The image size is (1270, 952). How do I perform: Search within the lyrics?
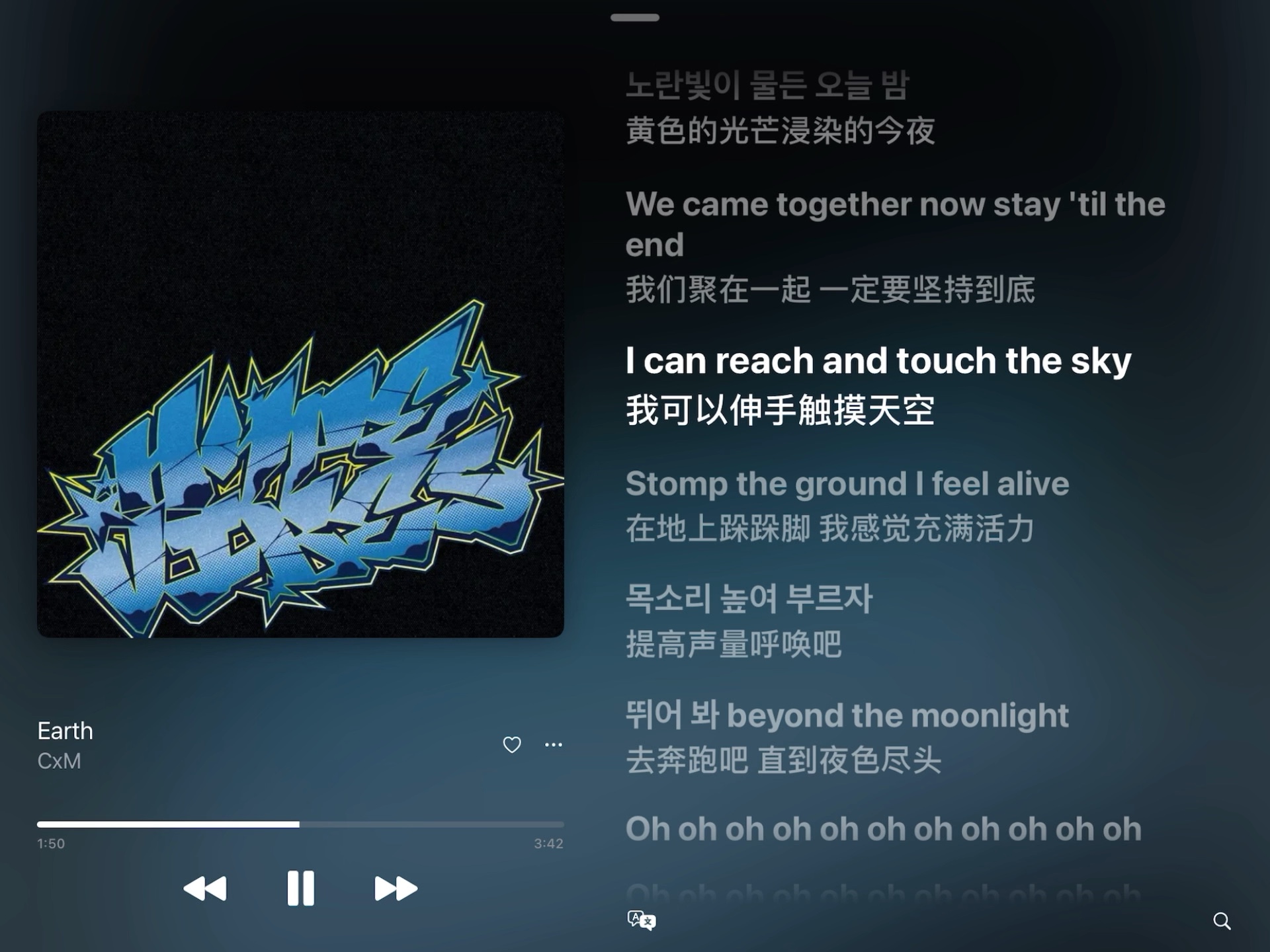(x=1222, y=921)
